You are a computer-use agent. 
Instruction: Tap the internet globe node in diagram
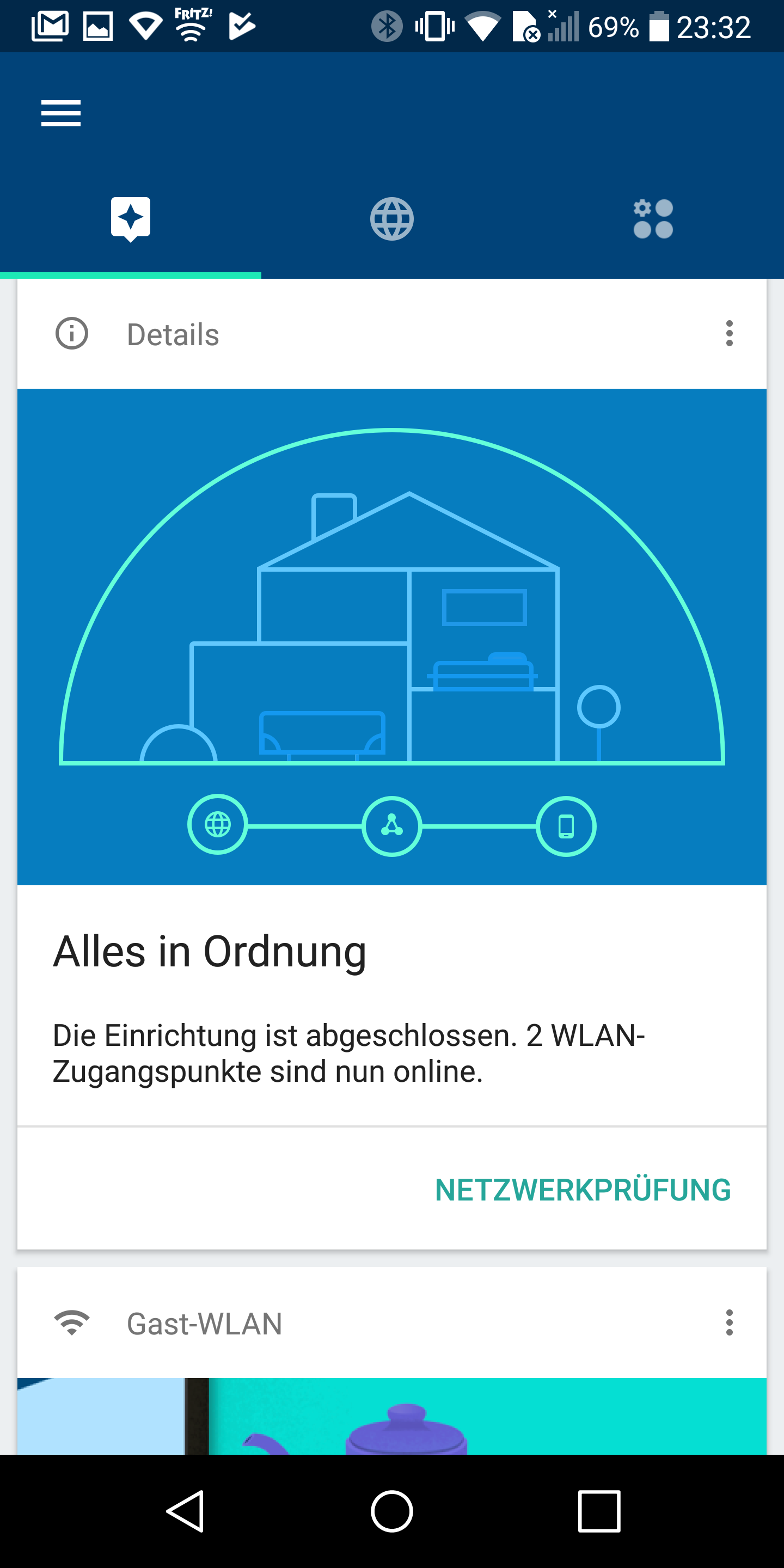(217, 825)
